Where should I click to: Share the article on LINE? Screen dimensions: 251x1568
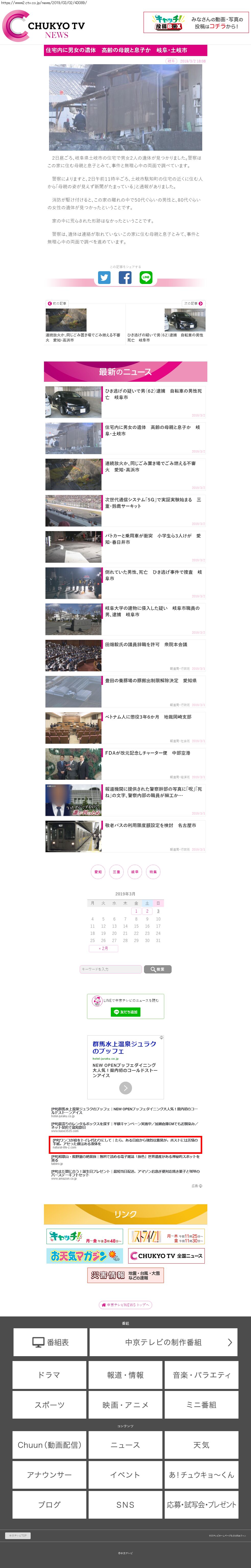tap(146, 278)
